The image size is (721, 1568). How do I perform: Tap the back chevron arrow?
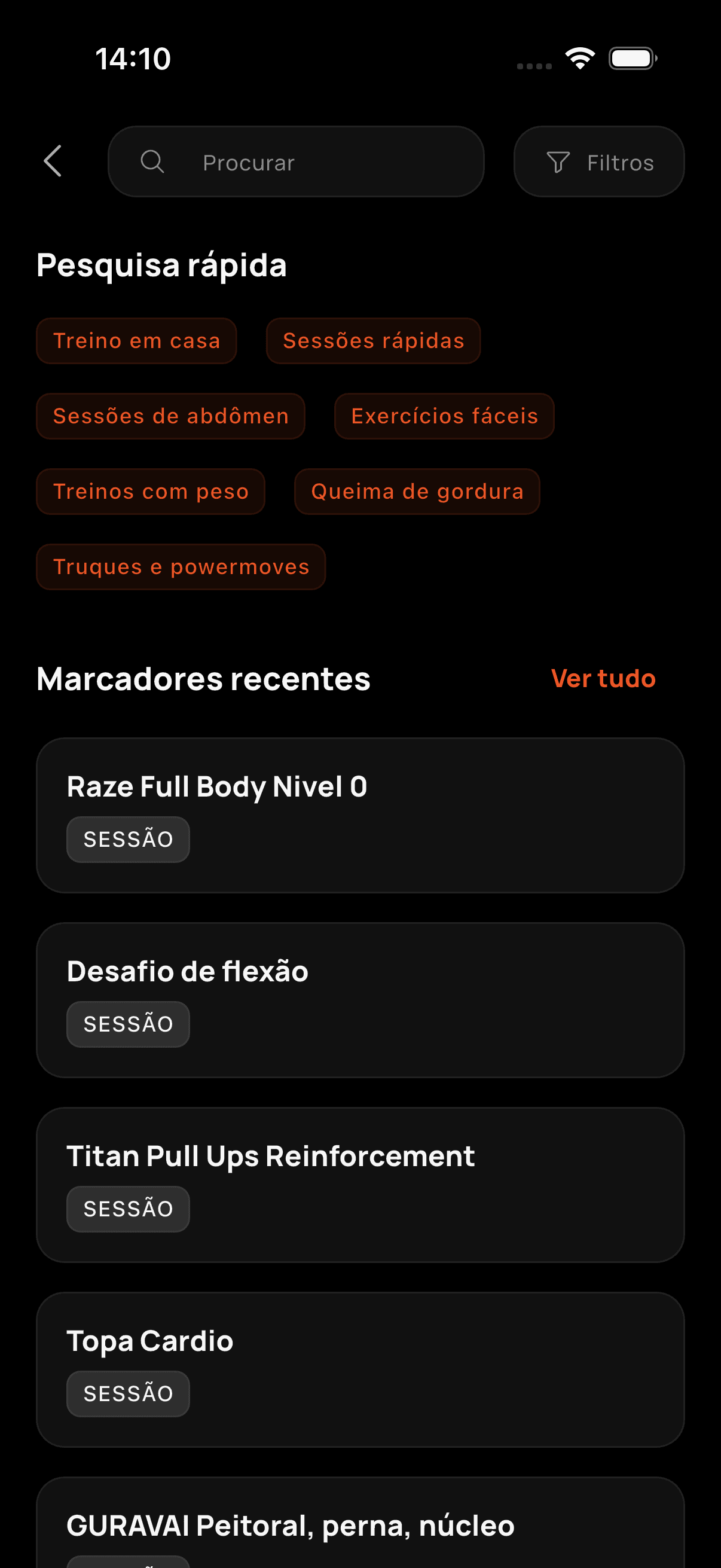click(x=53, y=161)
